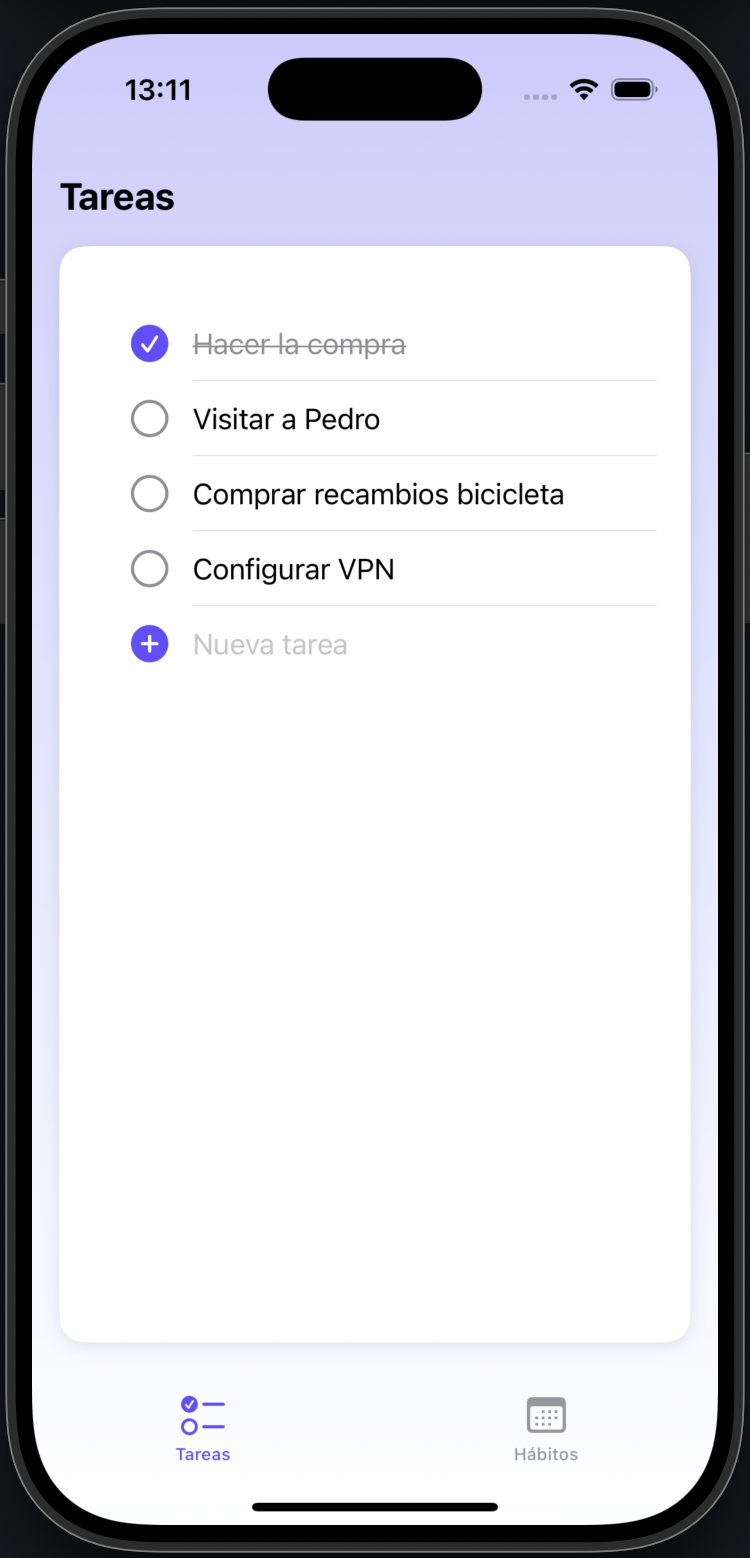Screen dimensions: 750x1558
Task: Switch to the Hábitos tab
Action: point(546,1429)
